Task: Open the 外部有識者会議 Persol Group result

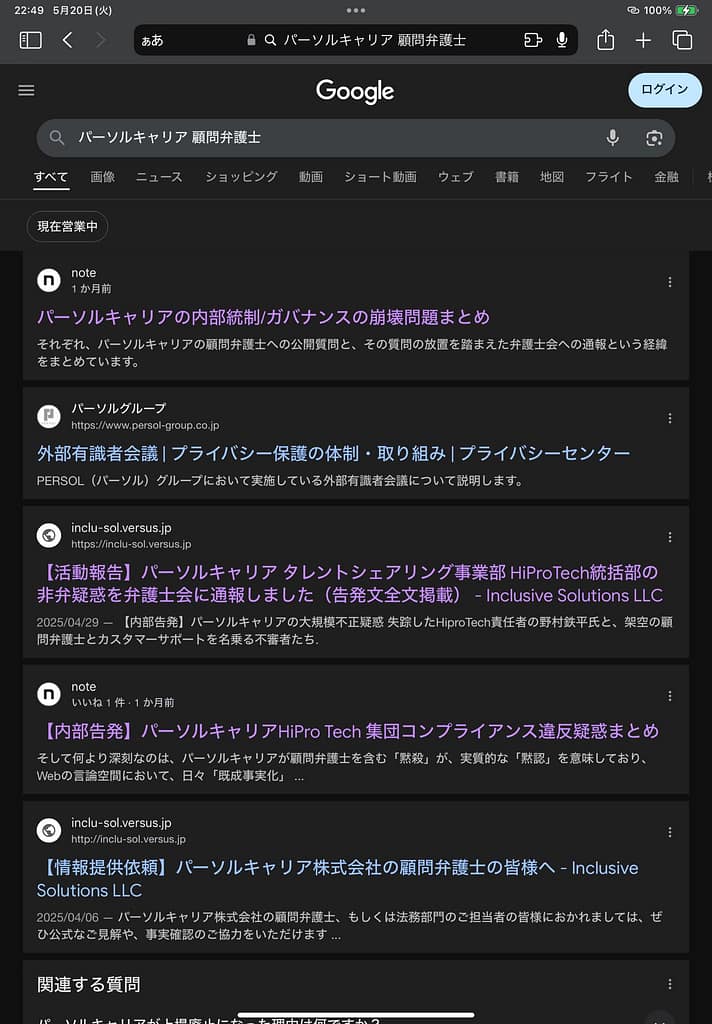Action: tap(333, 454)
